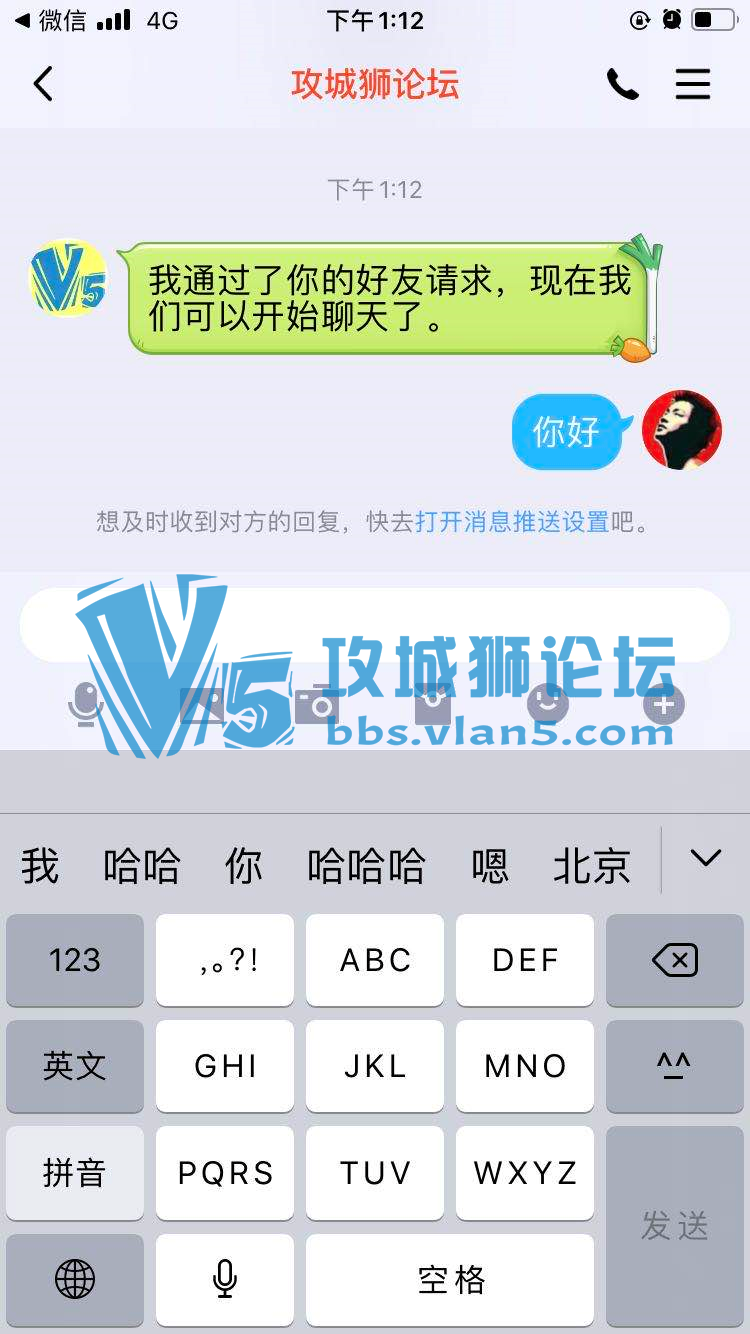This screenshot has height=1334, width=750.
Task: Open the emoji panel
Action: pos(547,705)
